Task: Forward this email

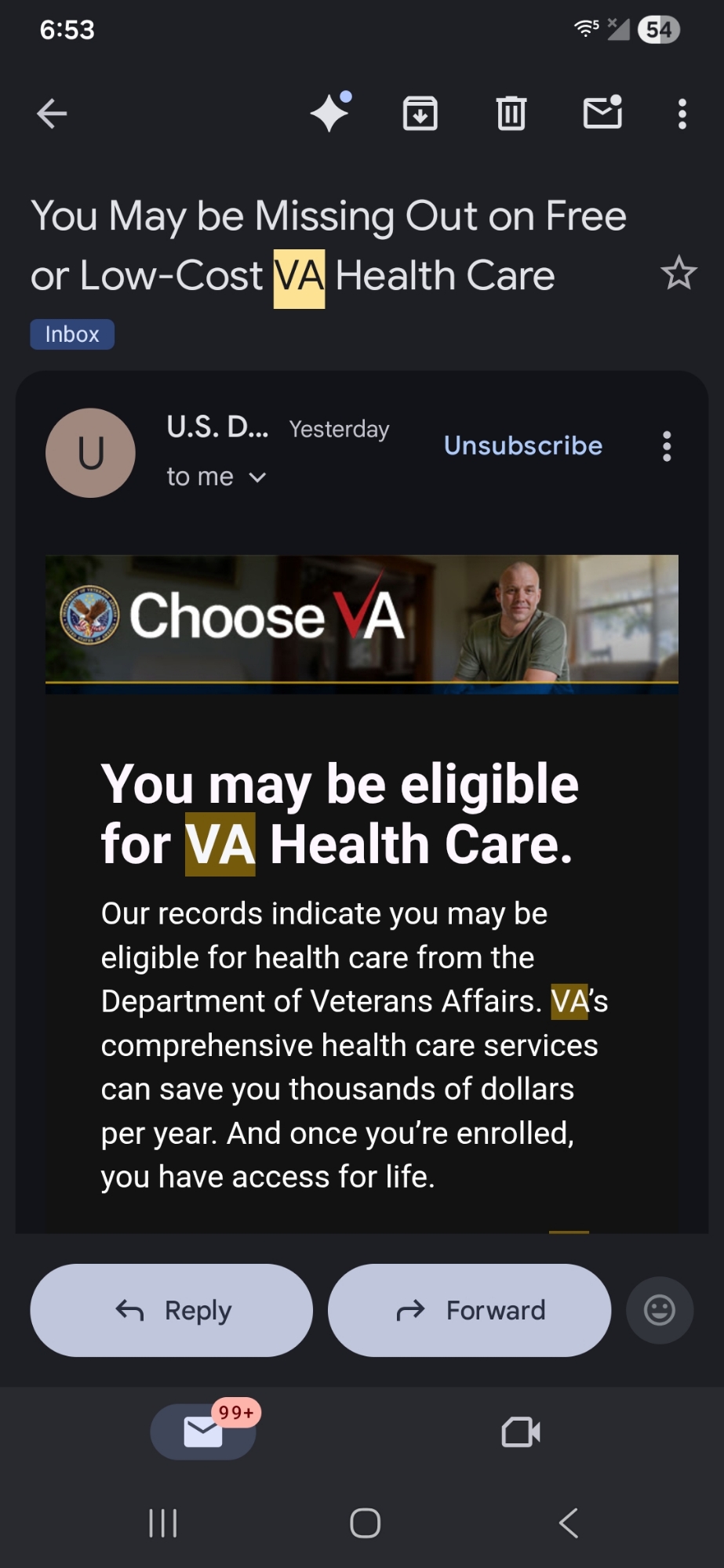Action: [469, 1309]
